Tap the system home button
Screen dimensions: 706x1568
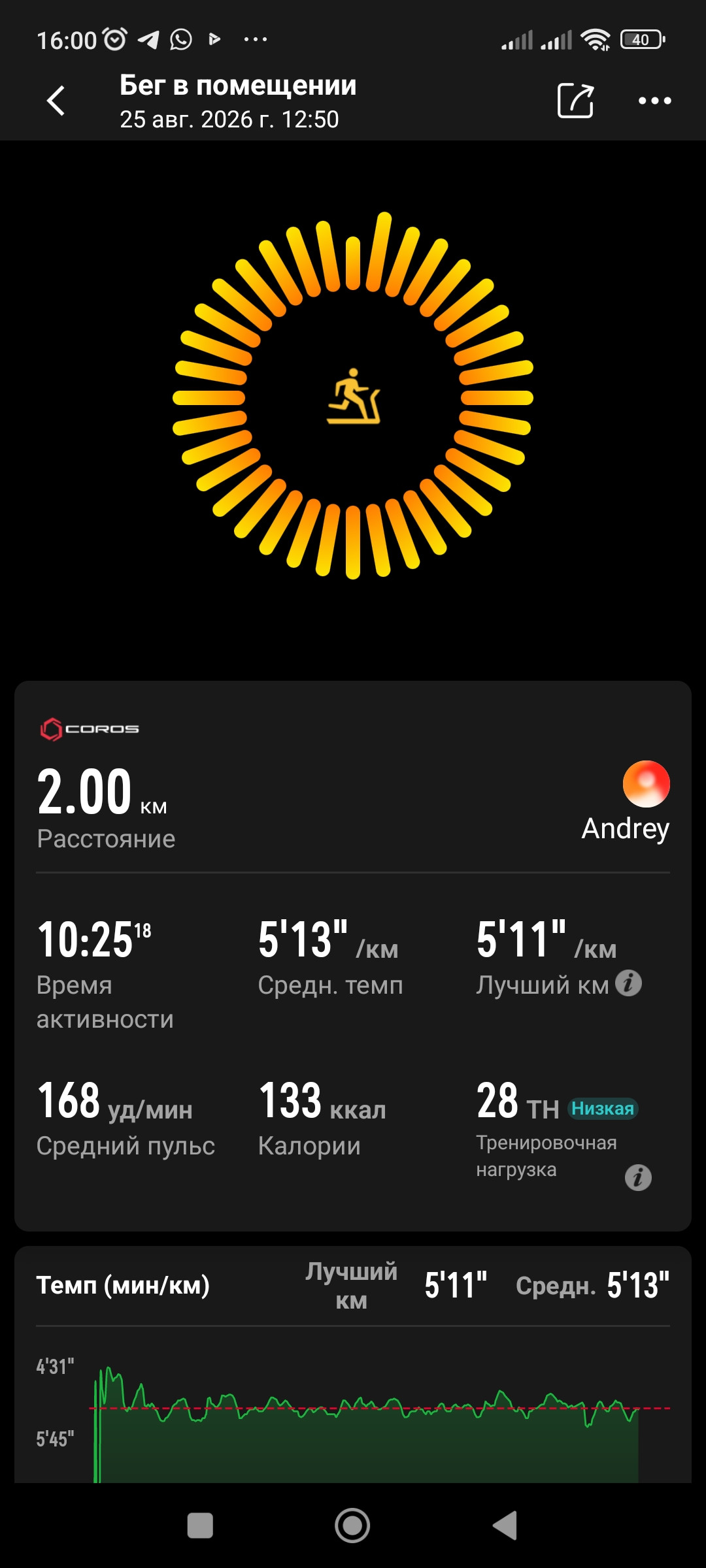coord(352,1526)
